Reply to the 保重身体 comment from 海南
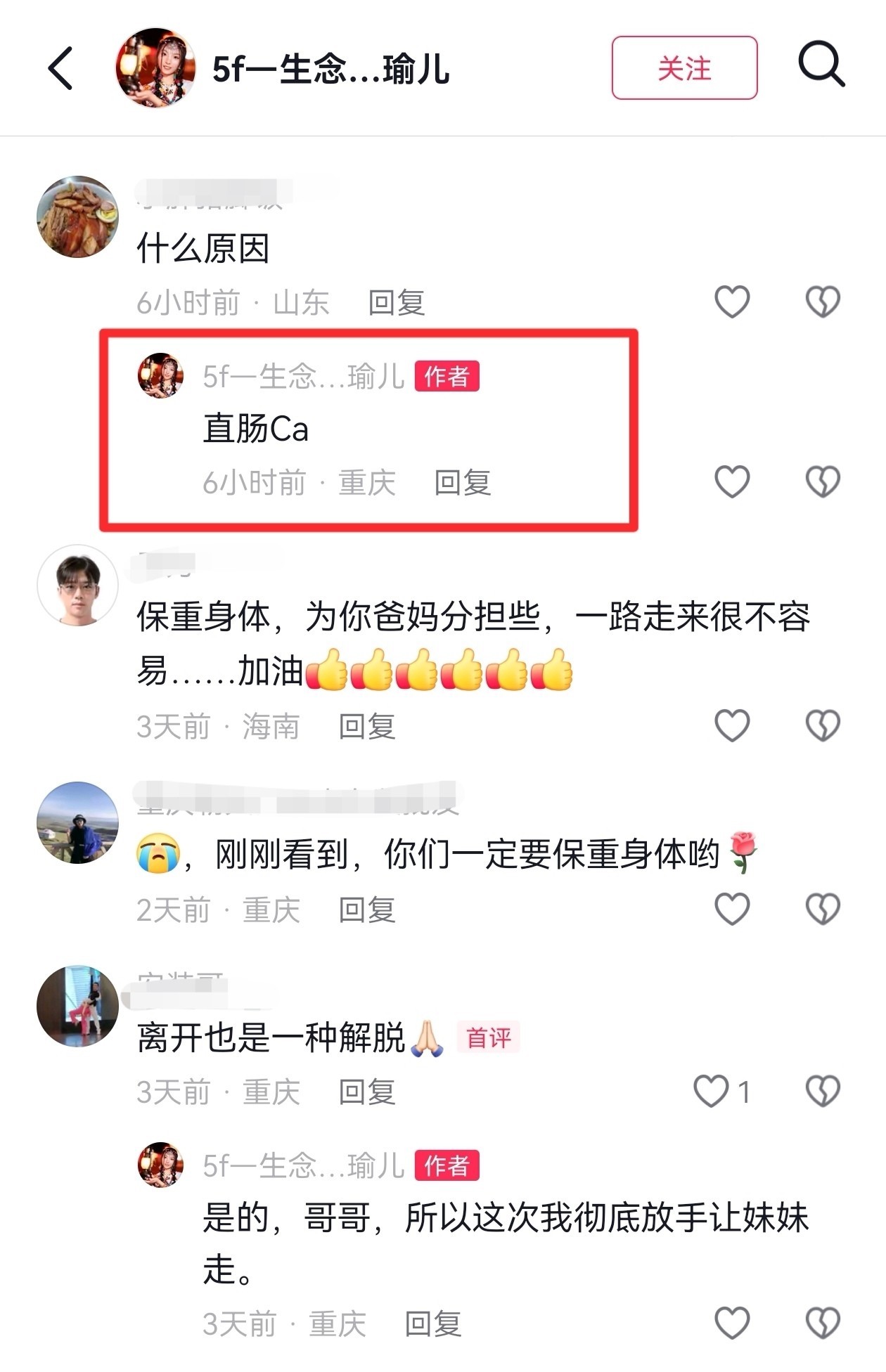 click(367, 726)
